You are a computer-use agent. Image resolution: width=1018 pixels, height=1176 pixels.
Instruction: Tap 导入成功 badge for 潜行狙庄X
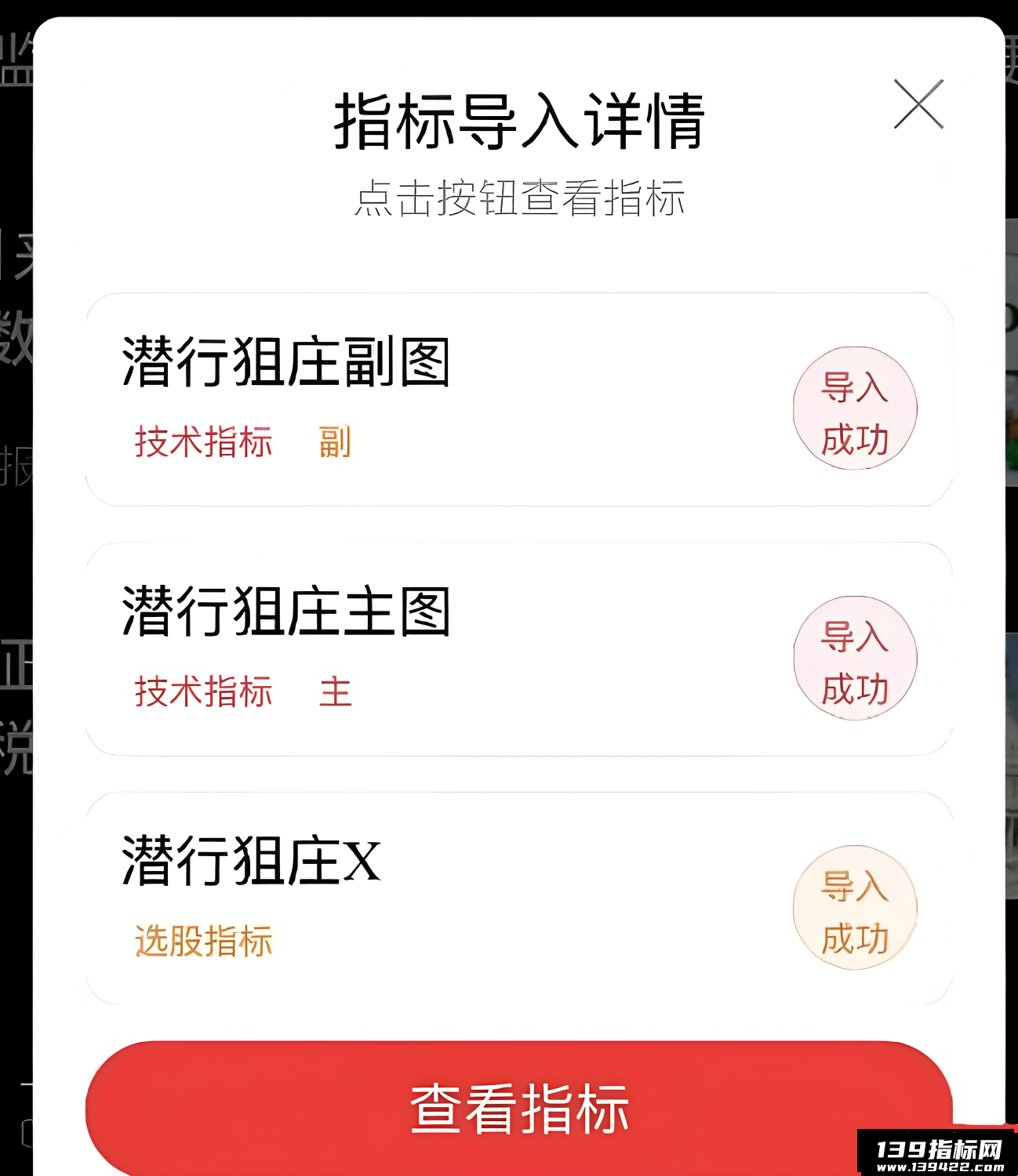[855, 908]
